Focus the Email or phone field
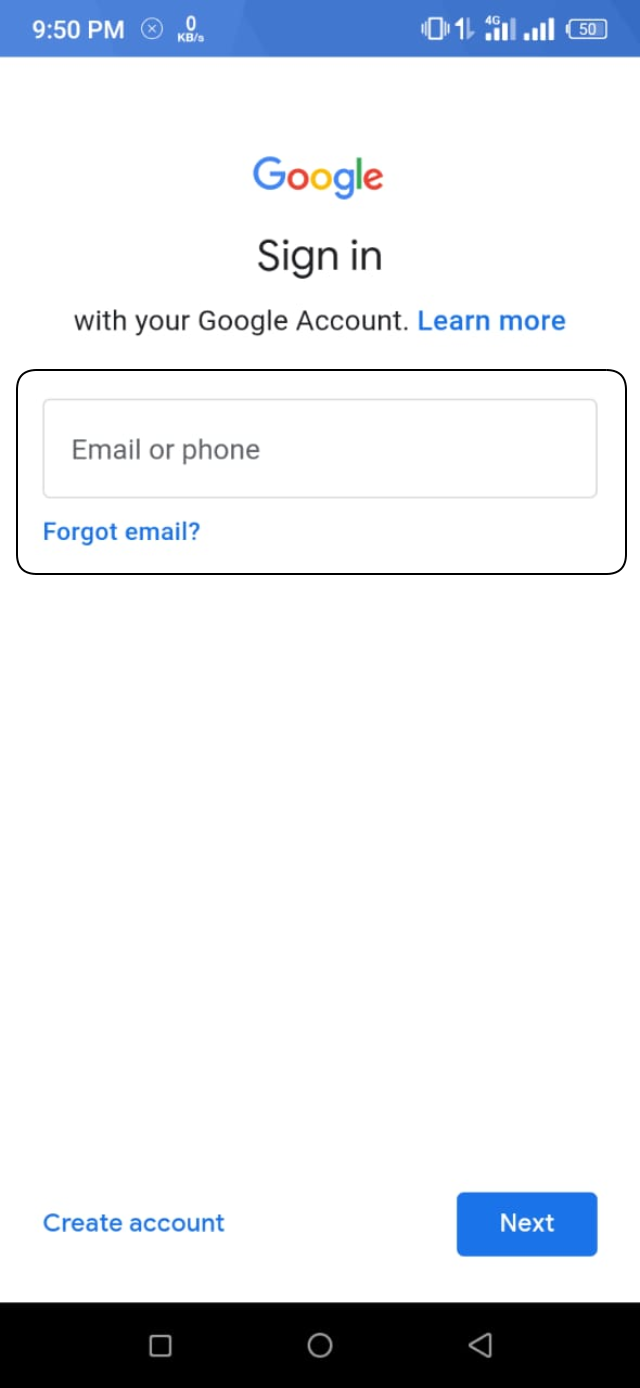The height and width of the screenshot is (1388, 640). [x=319, y=449]
